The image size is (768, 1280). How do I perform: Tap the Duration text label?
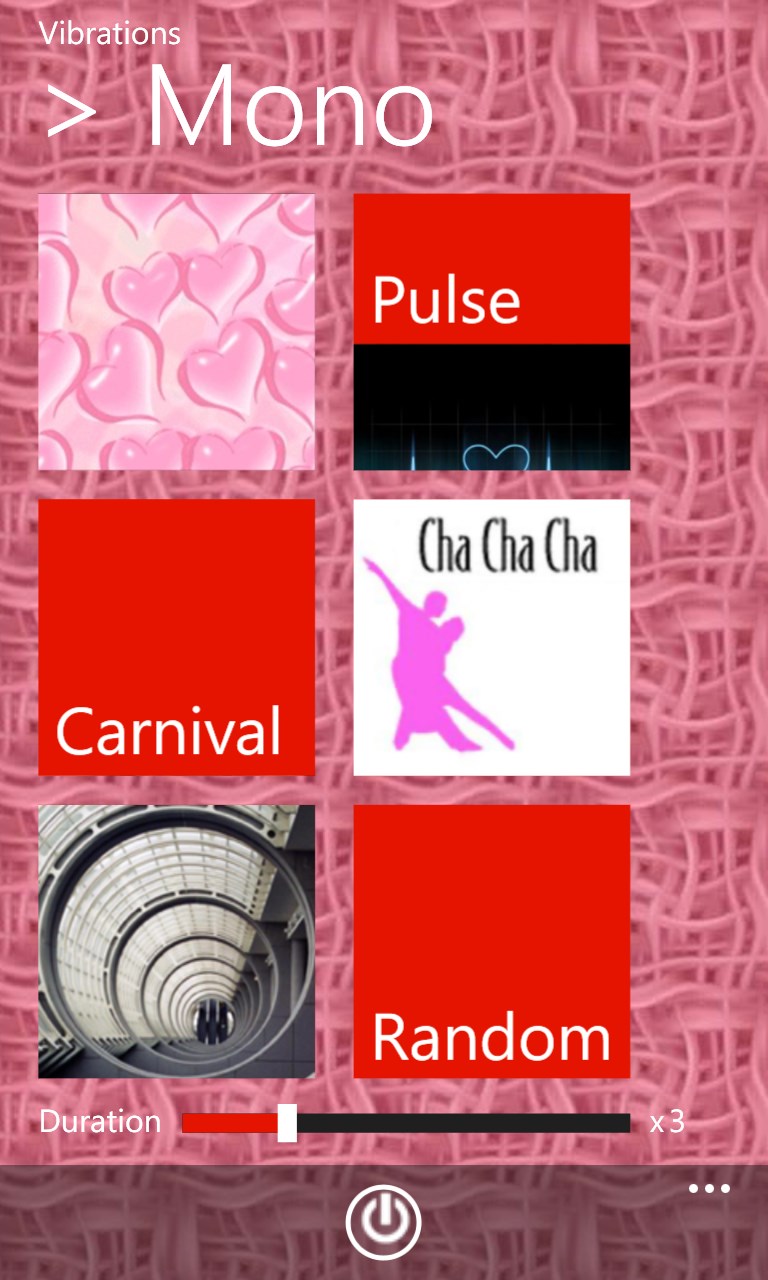(99, 1122)
